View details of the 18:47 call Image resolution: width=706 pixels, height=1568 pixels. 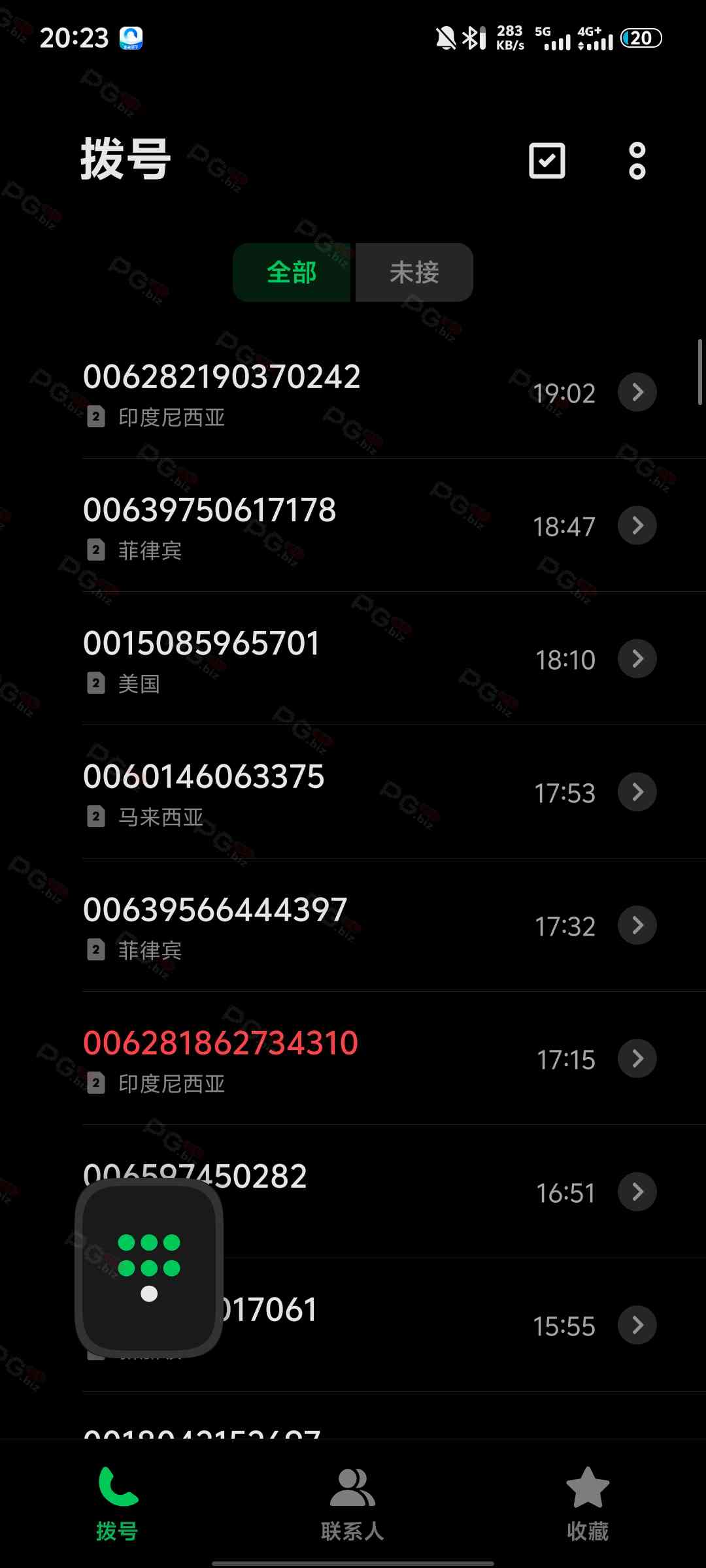tap(637, 526)
